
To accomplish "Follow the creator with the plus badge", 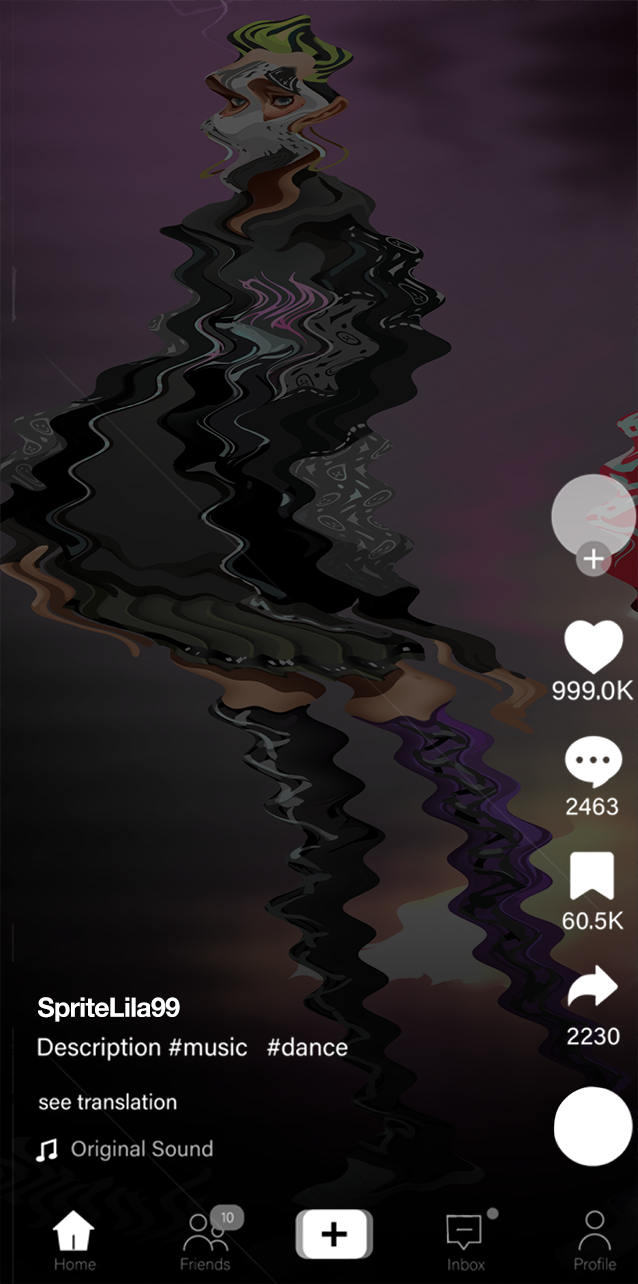I will click(x=594, y=559).
